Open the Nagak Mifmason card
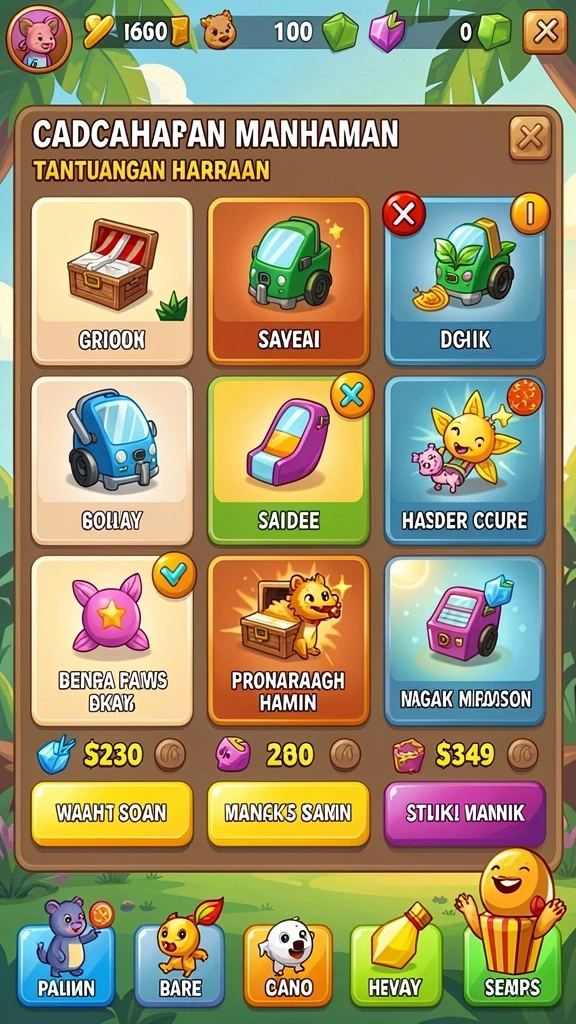Image resolution: width=576 pixels, height=1024 pixels. point(465,641)
